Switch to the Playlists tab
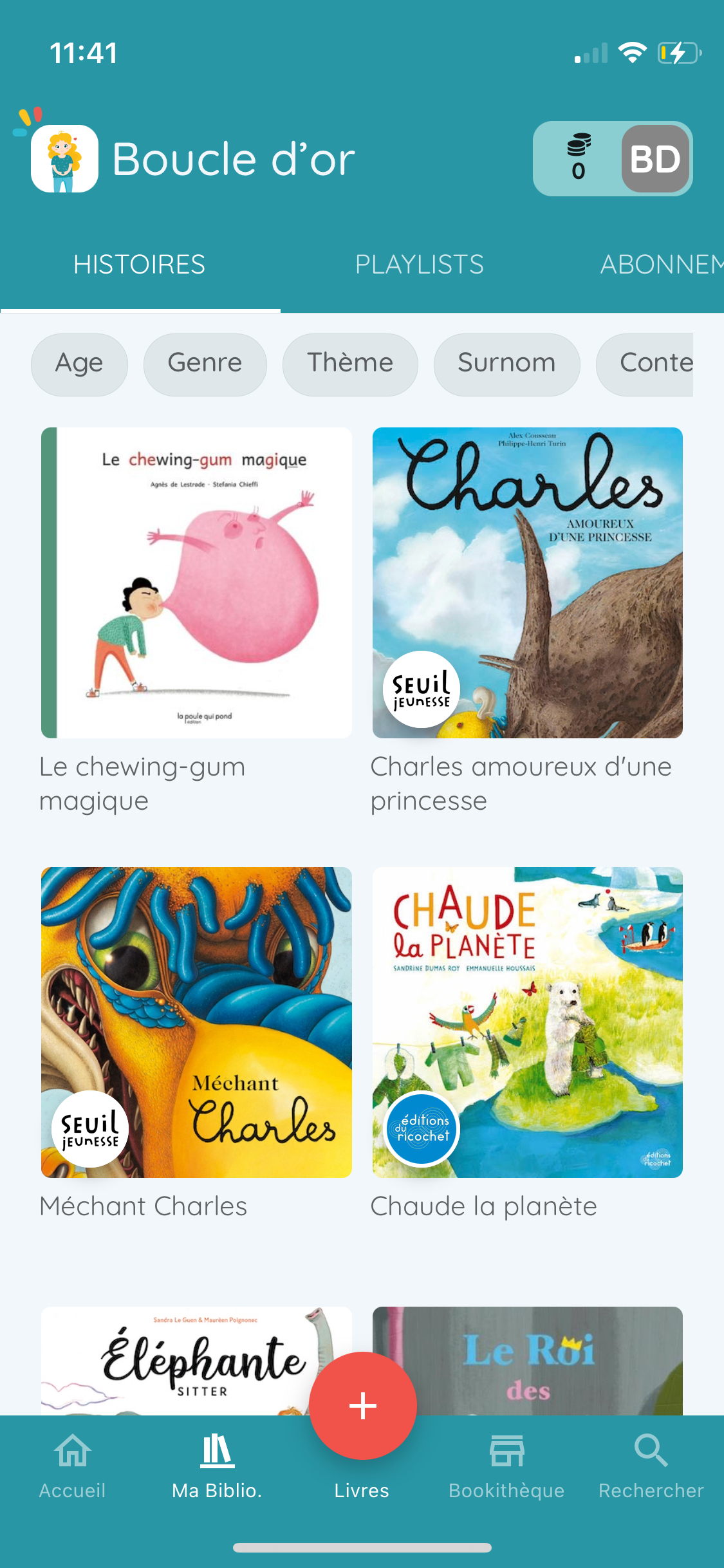This screenshot has width=724, height=1568. click(x=419, y=265)
